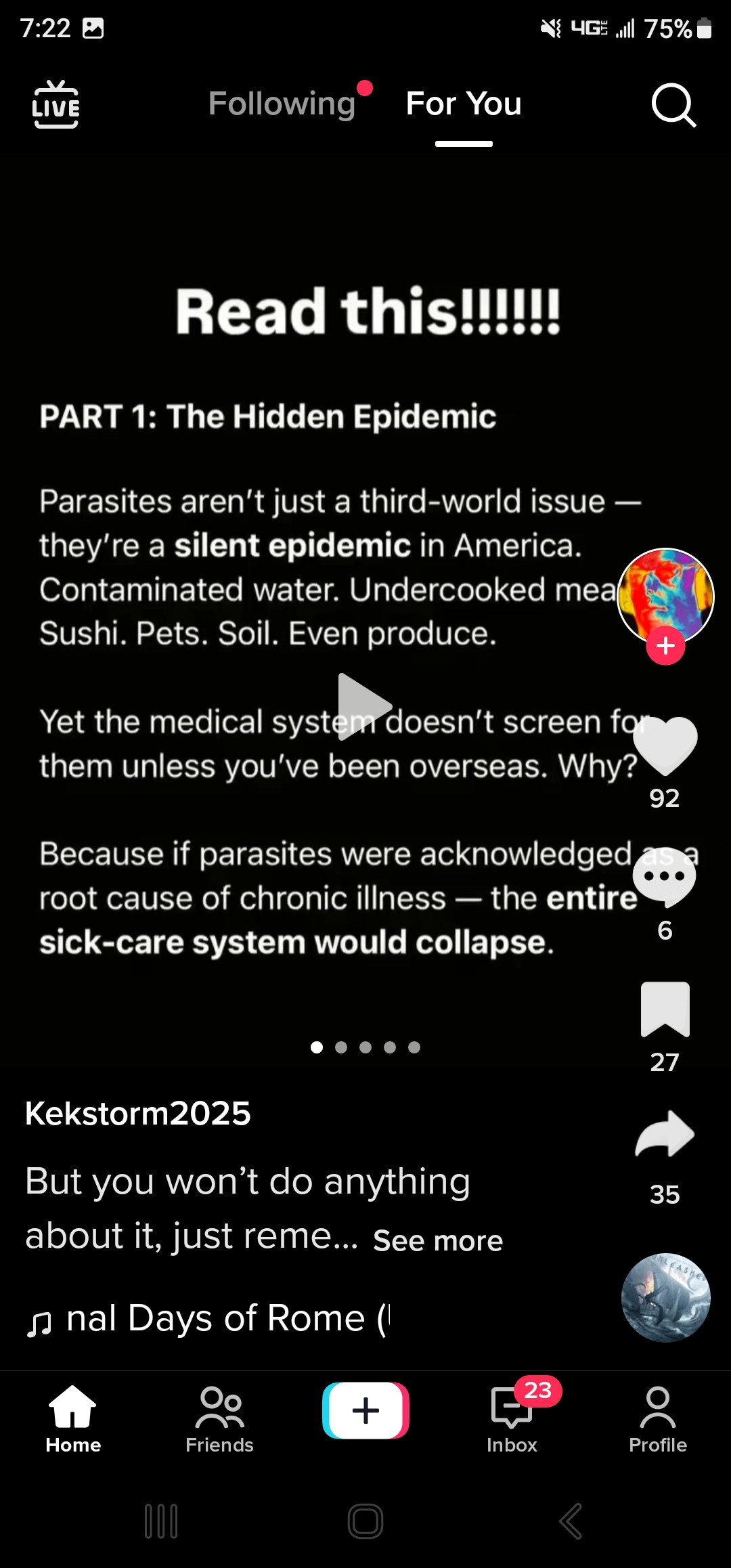Share this post via the arrow

point(665,1134)
